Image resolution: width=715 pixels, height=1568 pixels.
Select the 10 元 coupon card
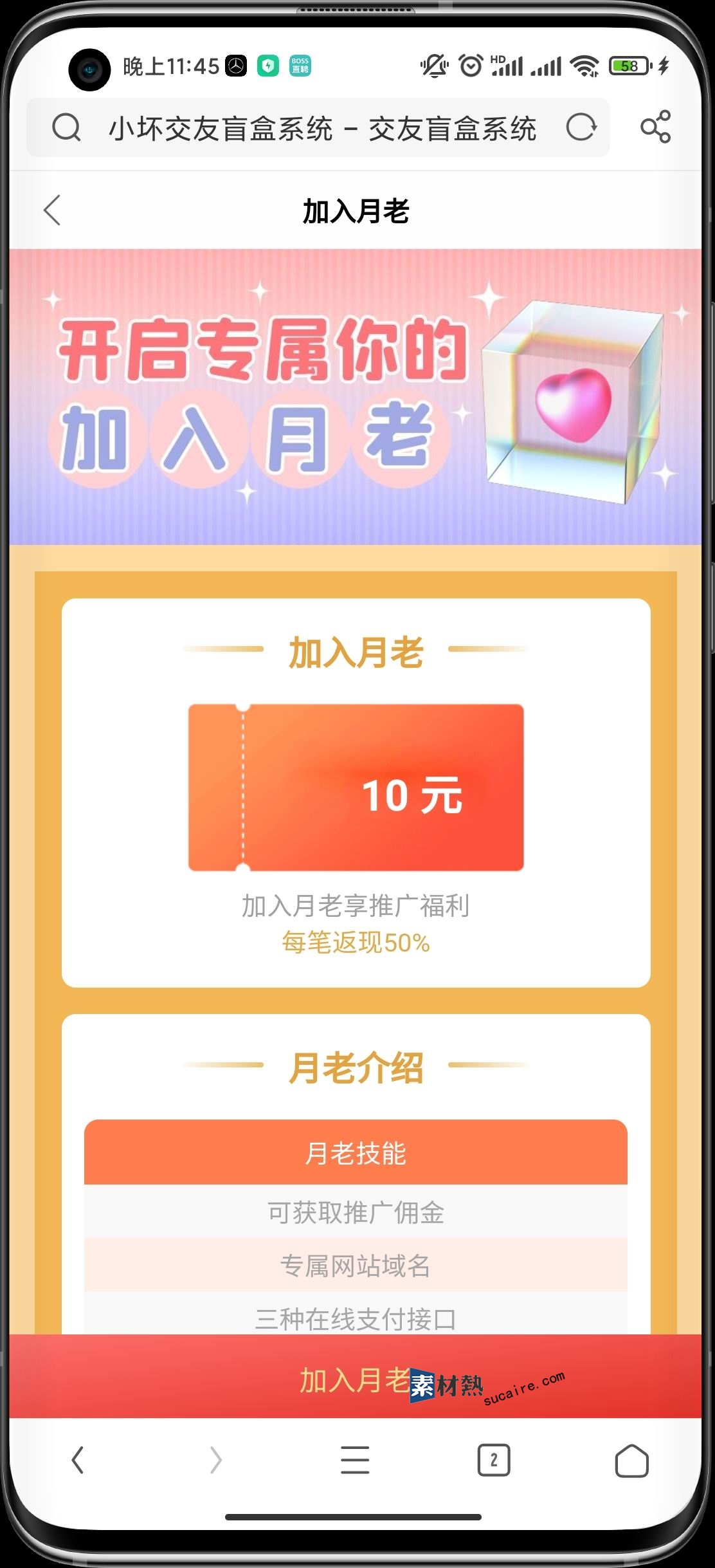click(356, 788)
